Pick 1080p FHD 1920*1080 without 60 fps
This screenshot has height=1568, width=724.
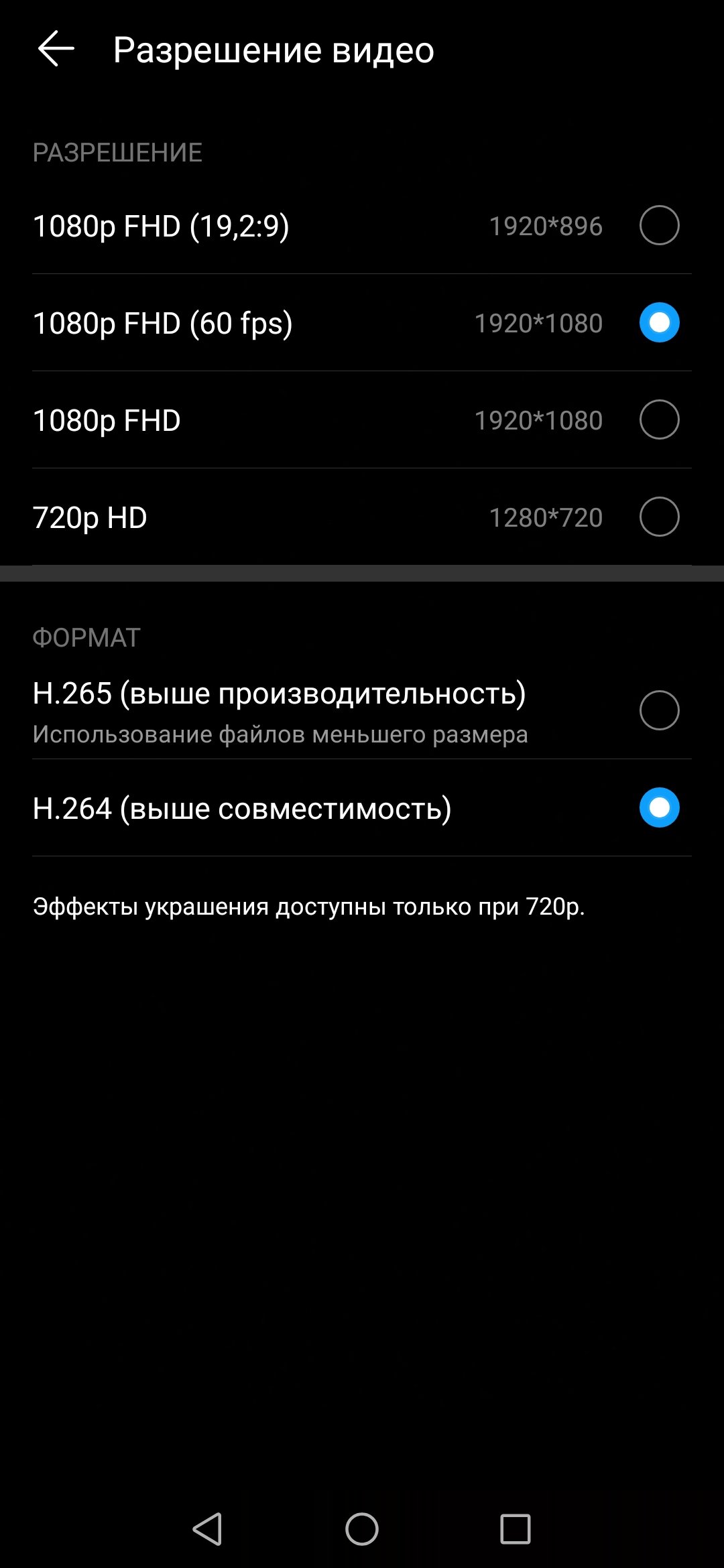[x=659, y=420]
